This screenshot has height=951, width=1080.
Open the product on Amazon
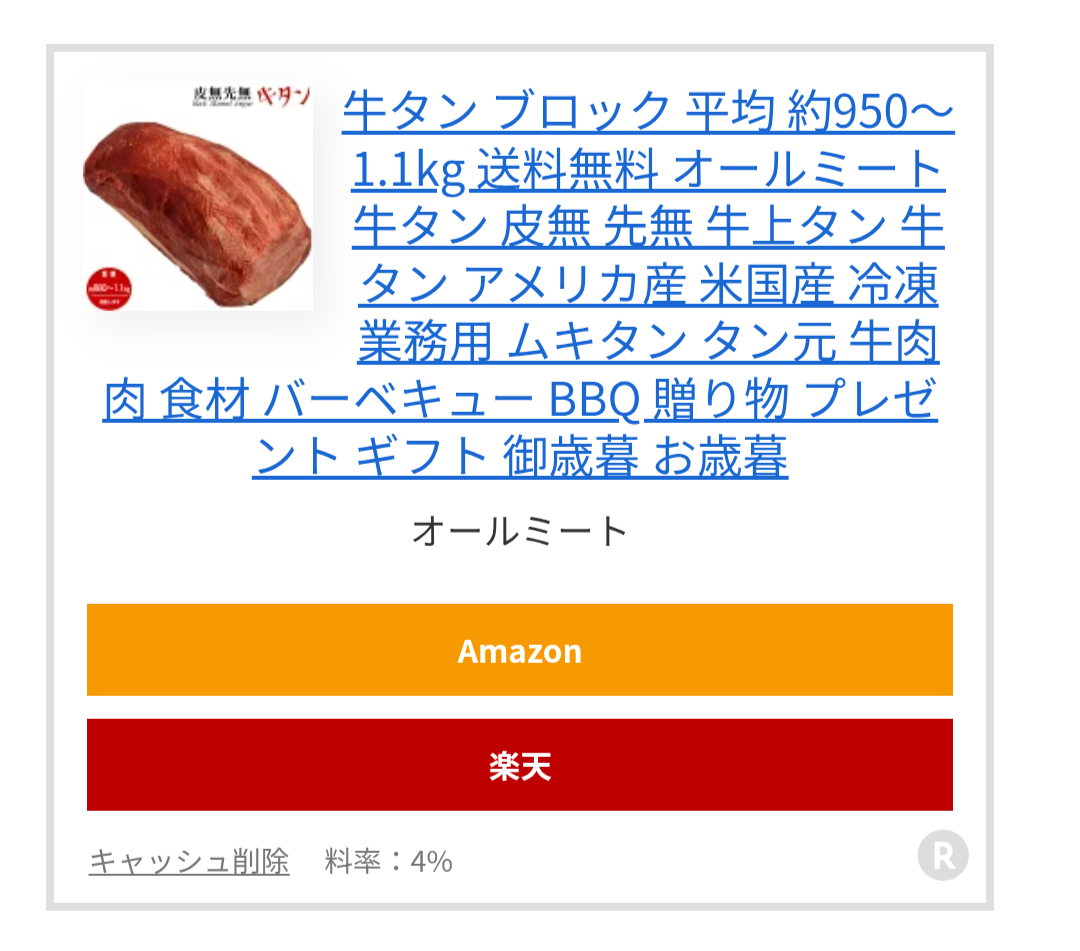[519, 651]
